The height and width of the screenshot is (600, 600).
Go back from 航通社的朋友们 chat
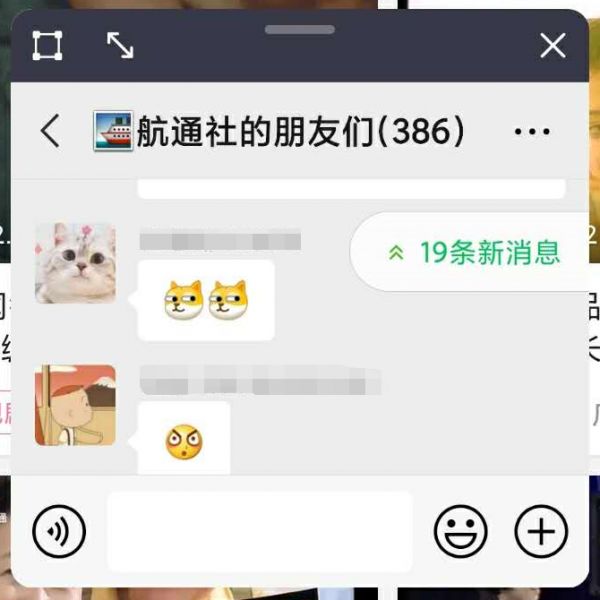coord(50,131)
